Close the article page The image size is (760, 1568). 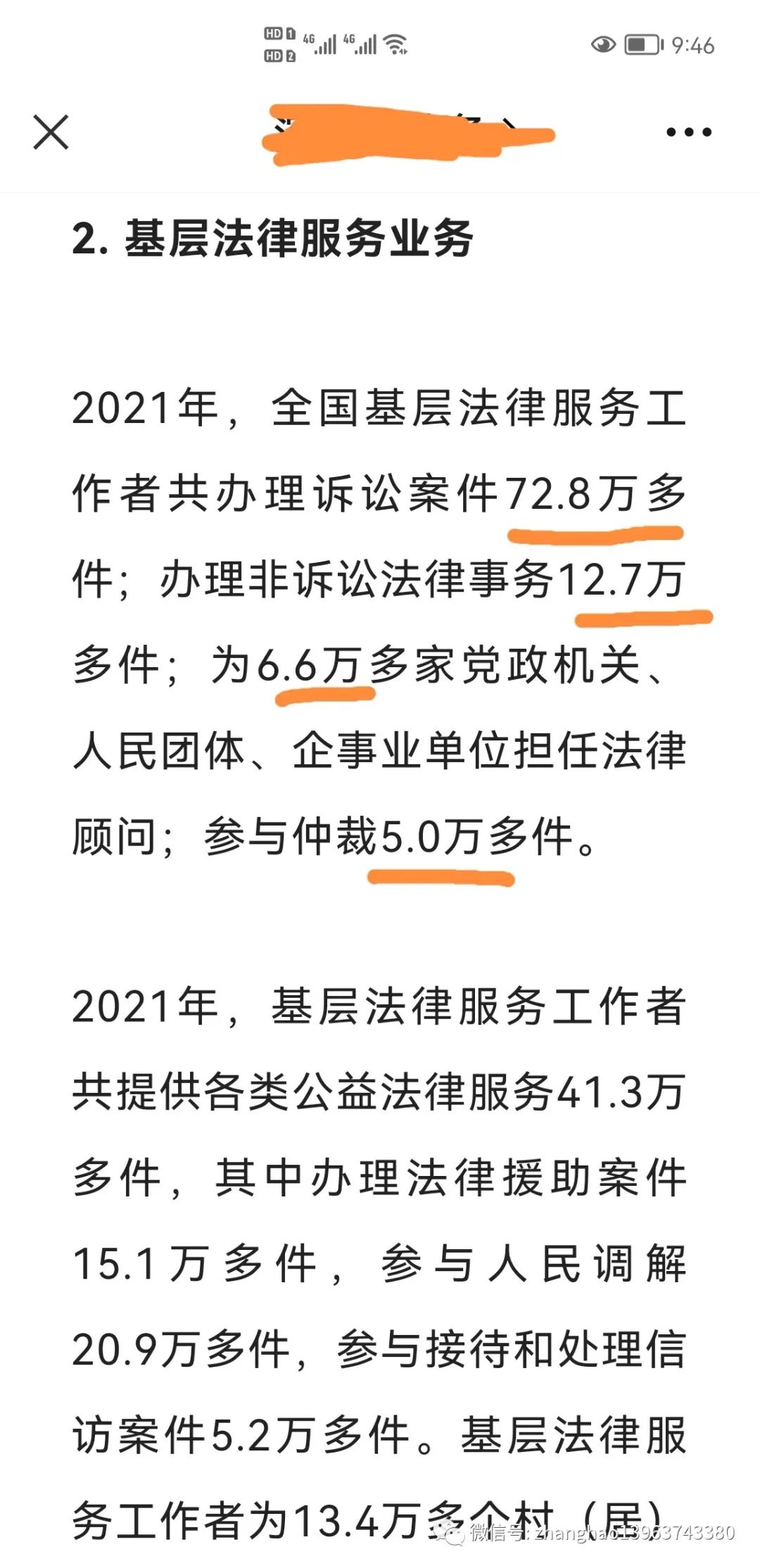(x=51, y=132)
